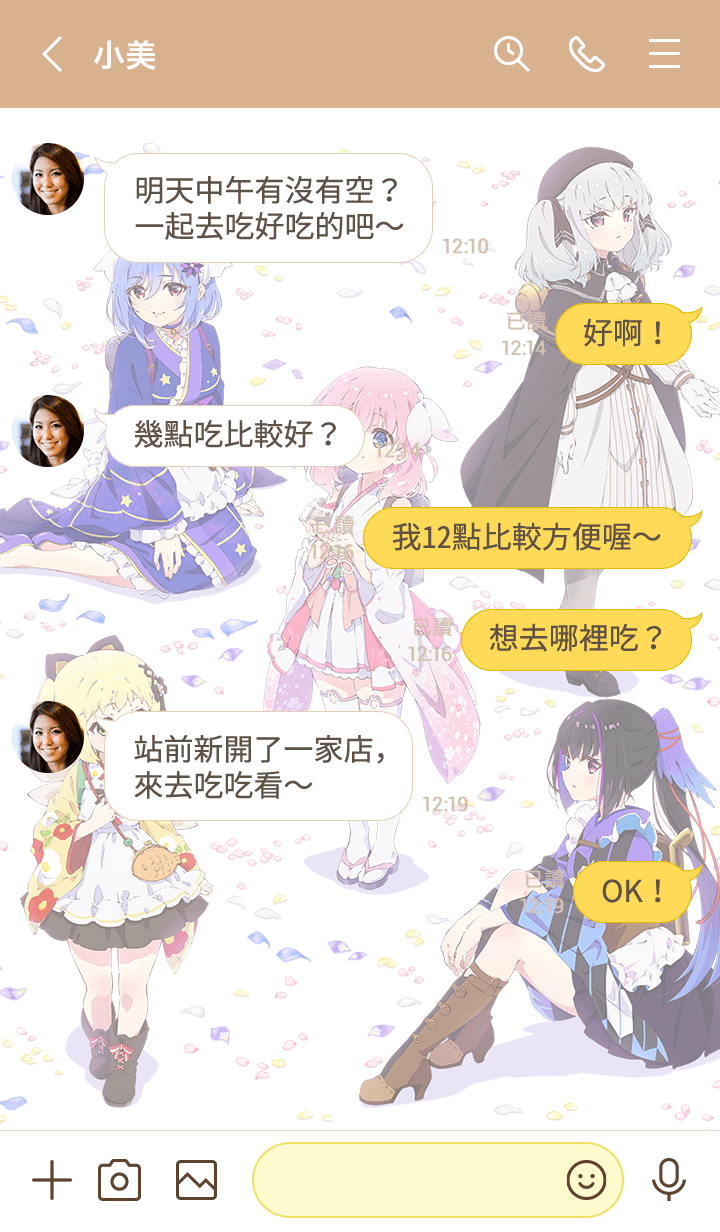Open the plus attachment menu

[52, 1181]
